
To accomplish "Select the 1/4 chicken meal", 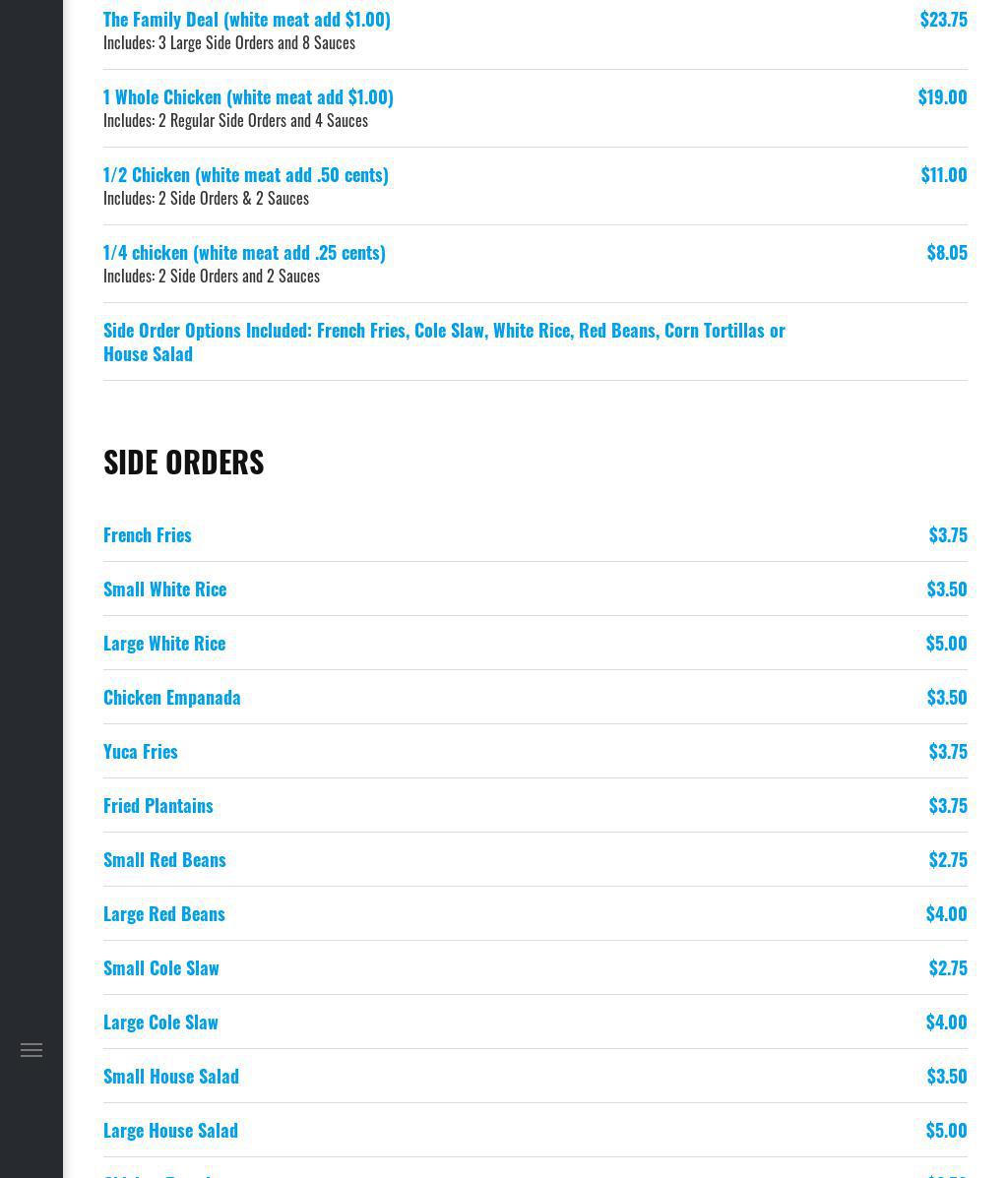I will point(244,253).
